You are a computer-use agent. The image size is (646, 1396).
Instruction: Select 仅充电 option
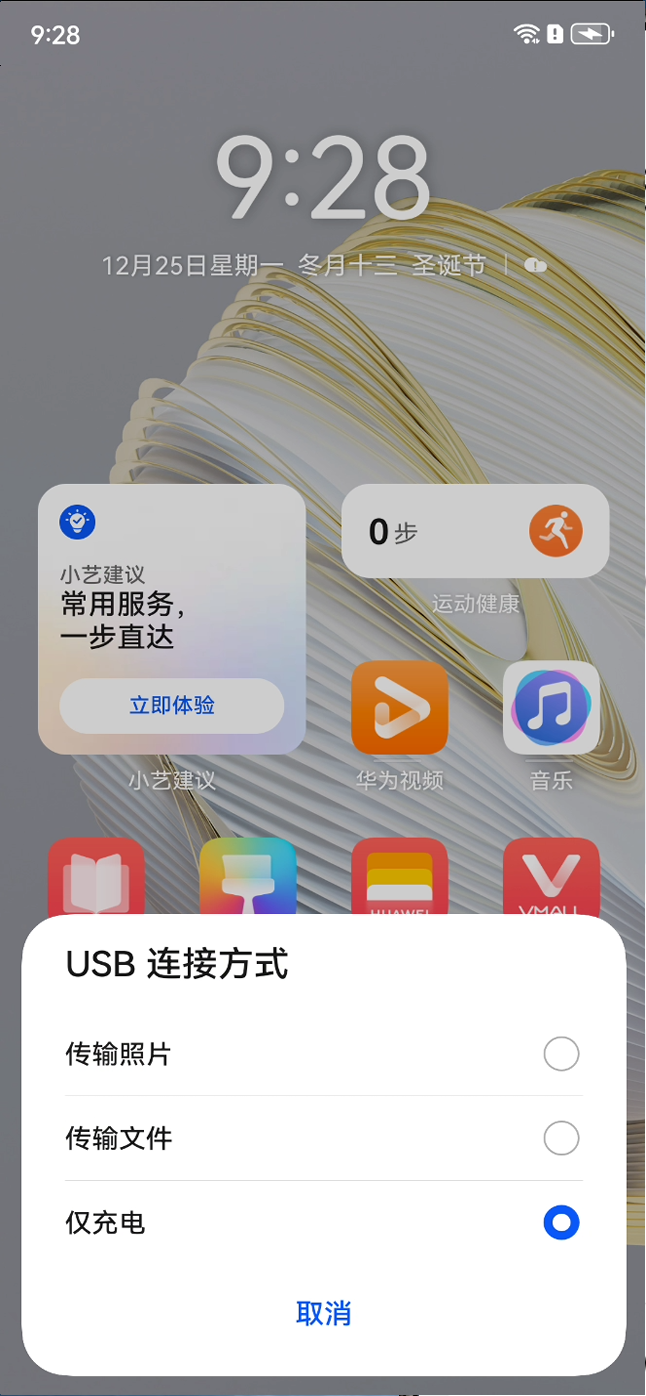[x=322, y=1222]
